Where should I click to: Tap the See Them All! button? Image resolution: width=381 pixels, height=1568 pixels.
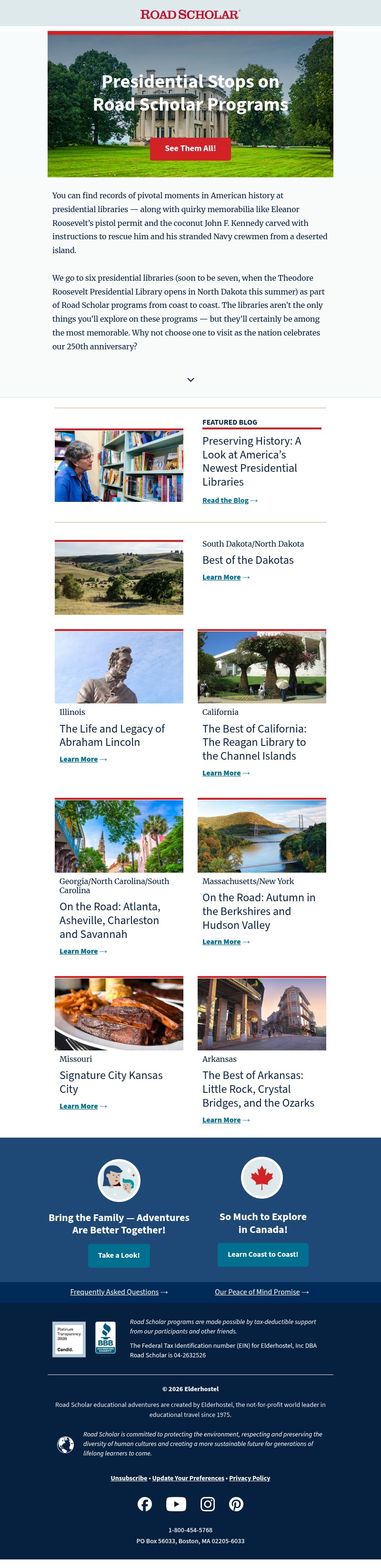click(x=190, y=149)
